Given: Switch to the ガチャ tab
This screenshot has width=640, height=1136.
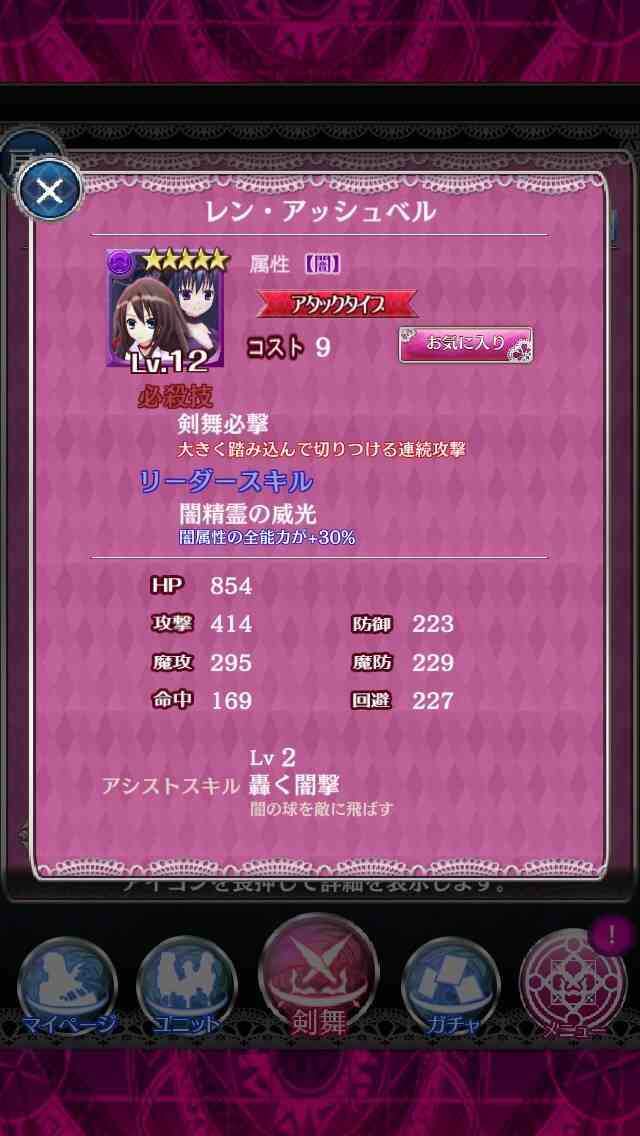Looking at the screenshot, I should (x=452, y=987).
